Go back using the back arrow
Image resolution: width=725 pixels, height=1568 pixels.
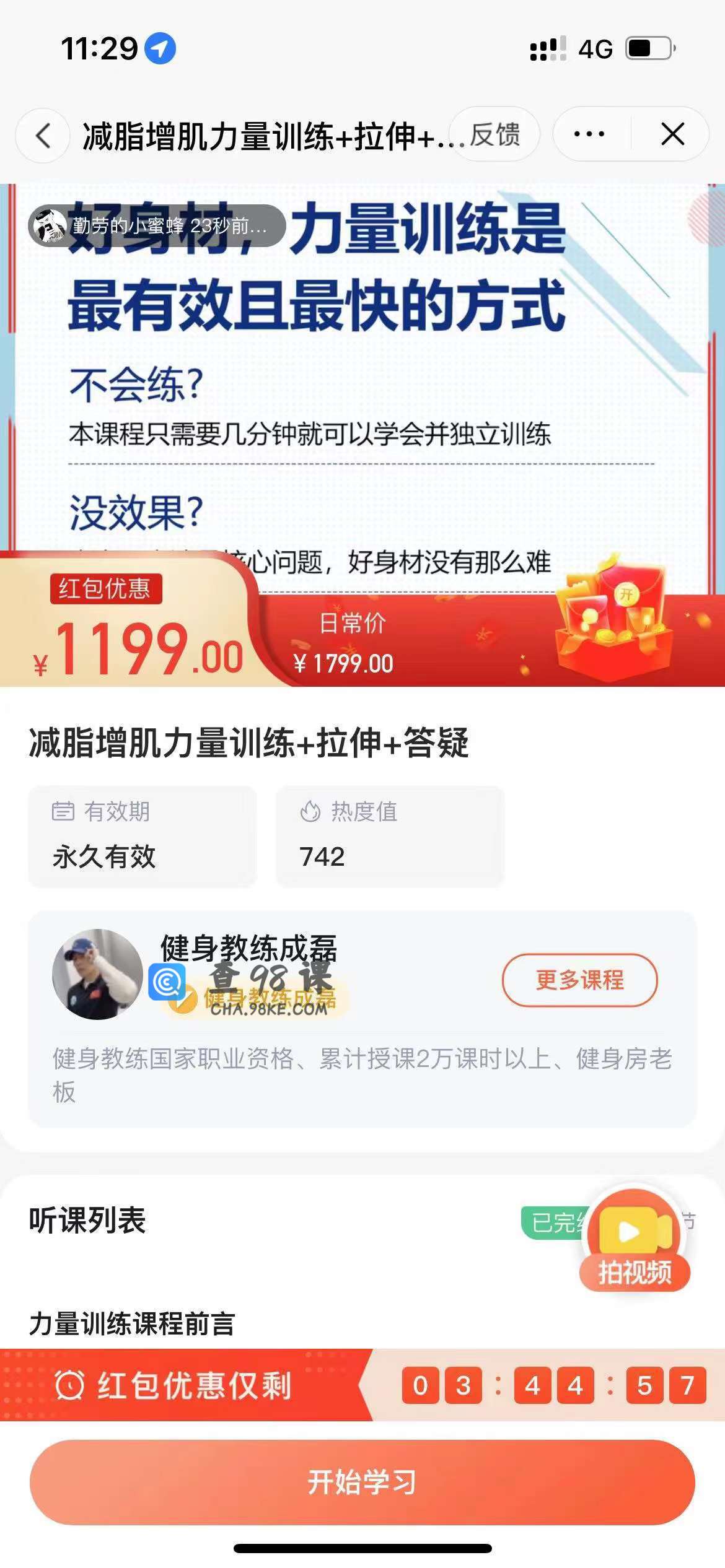tap(42, 135)
